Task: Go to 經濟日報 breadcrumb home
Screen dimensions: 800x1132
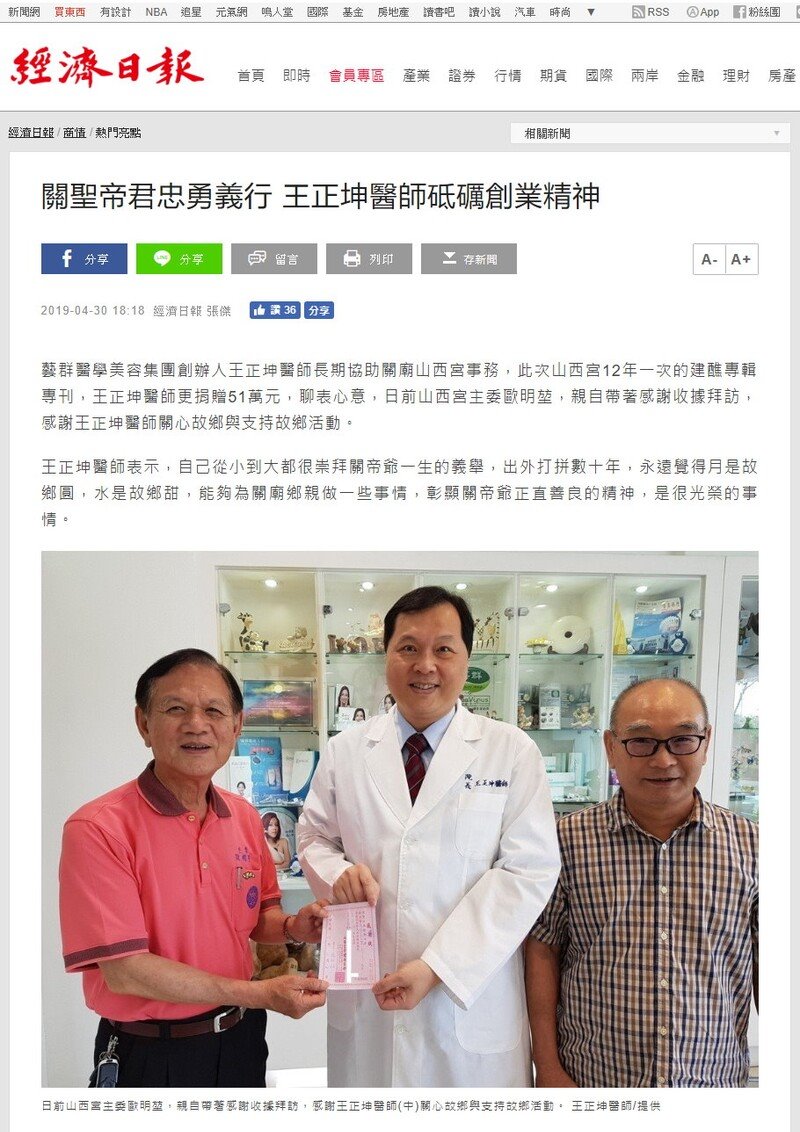Action: pyautogui.click(x=31, y=132)
